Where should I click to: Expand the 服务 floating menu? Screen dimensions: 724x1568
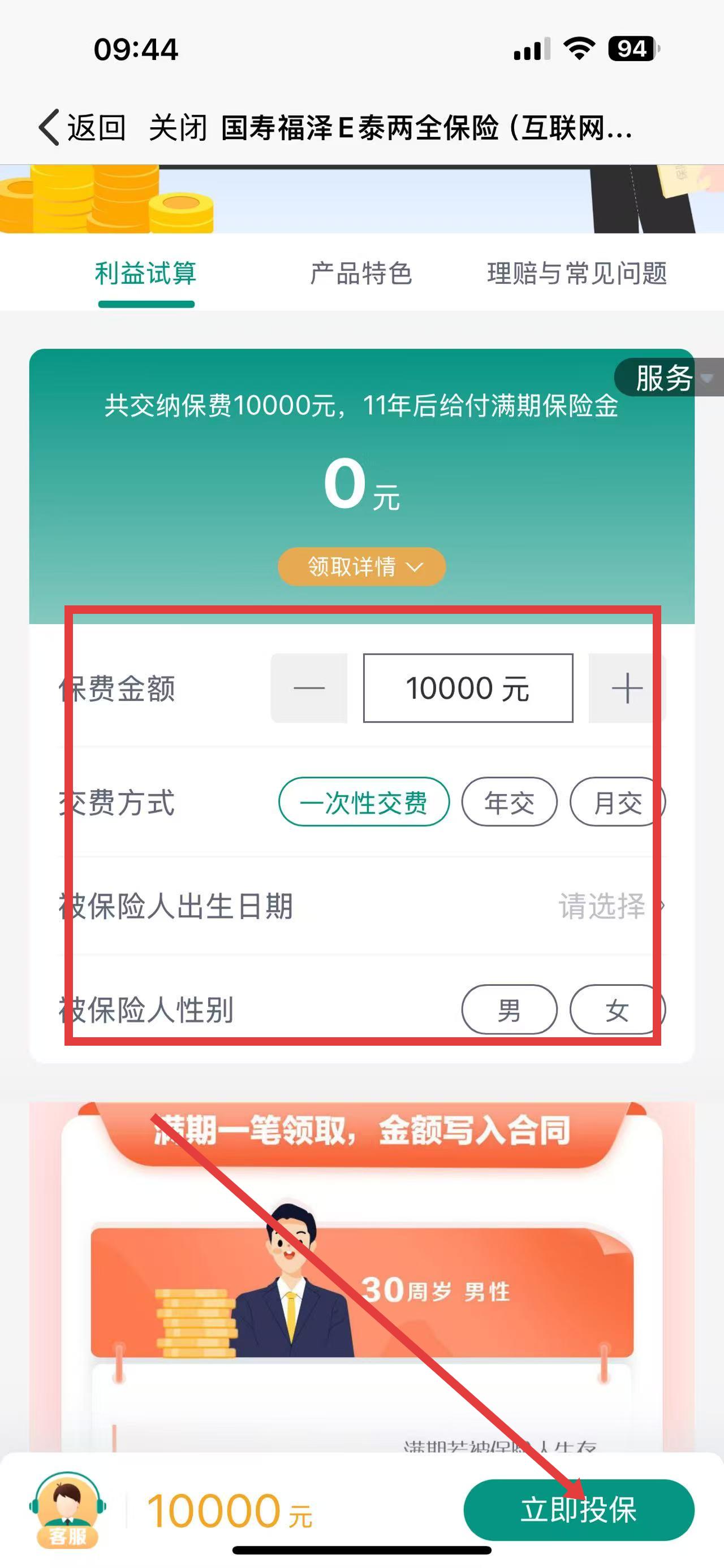(x=667, y=378)
